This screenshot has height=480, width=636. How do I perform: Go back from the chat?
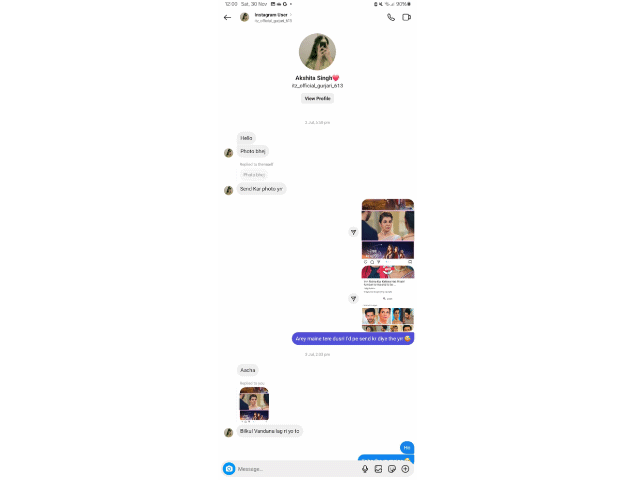tap(227, 17)
